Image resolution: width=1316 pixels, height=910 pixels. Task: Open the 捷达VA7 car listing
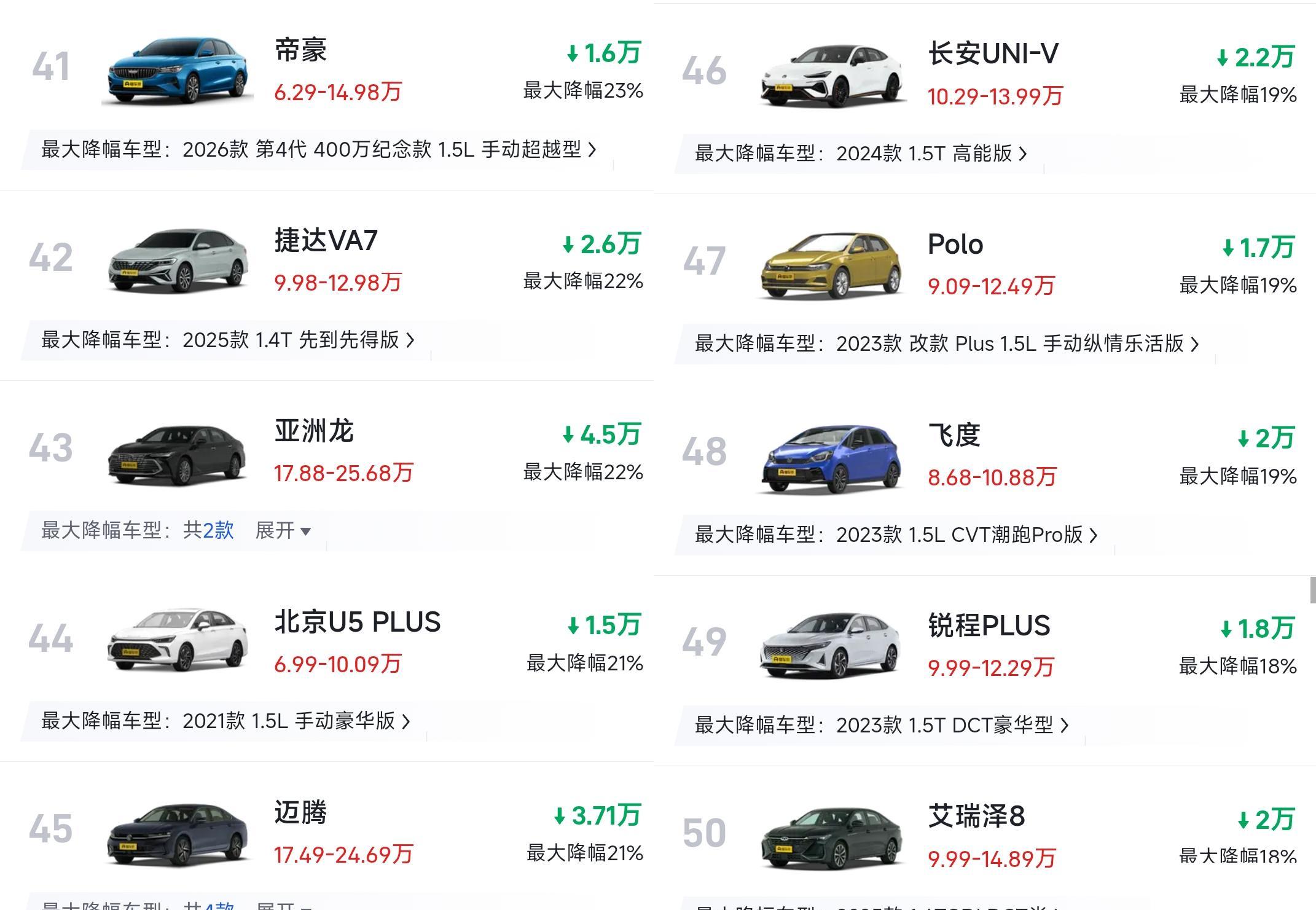pos(326,241)
